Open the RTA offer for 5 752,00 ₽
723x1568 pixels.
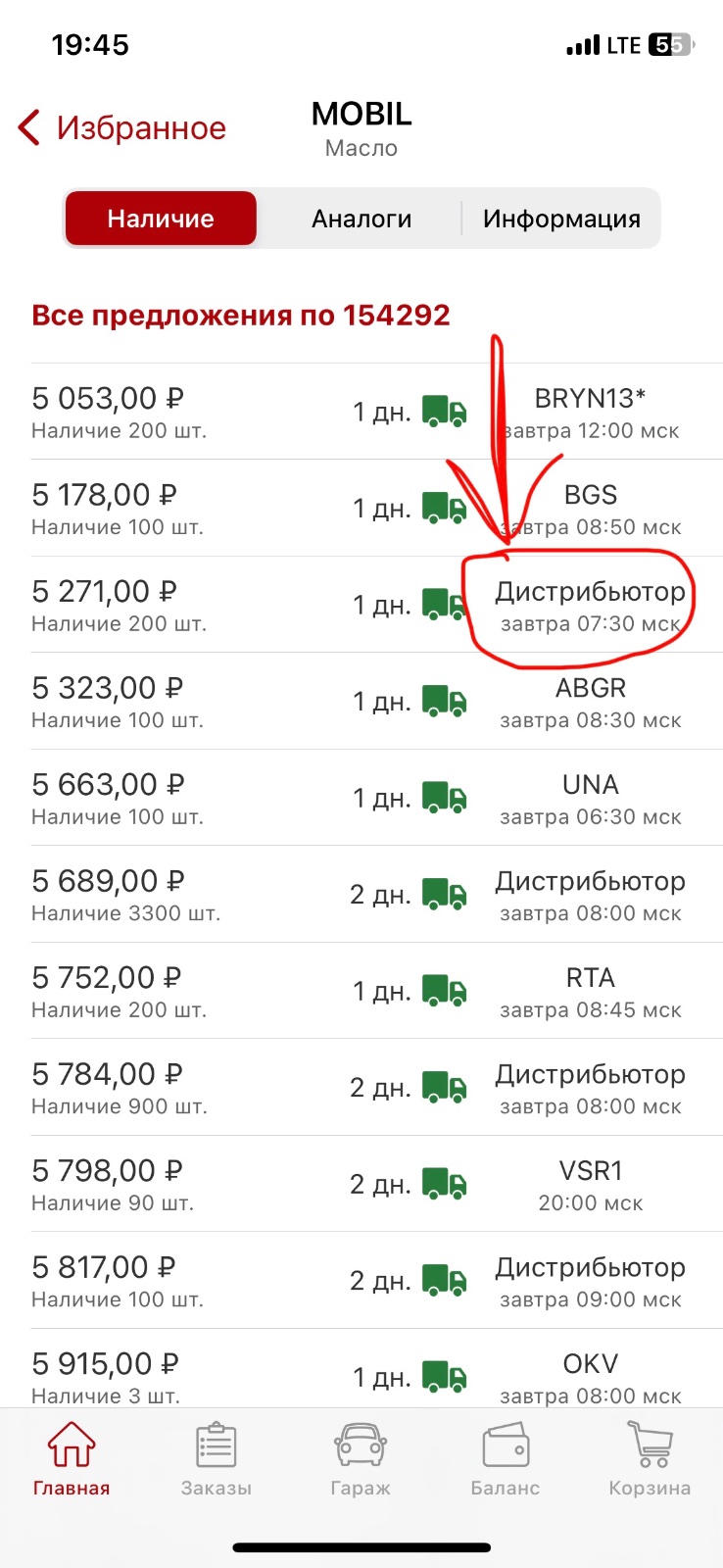(377, 991)
